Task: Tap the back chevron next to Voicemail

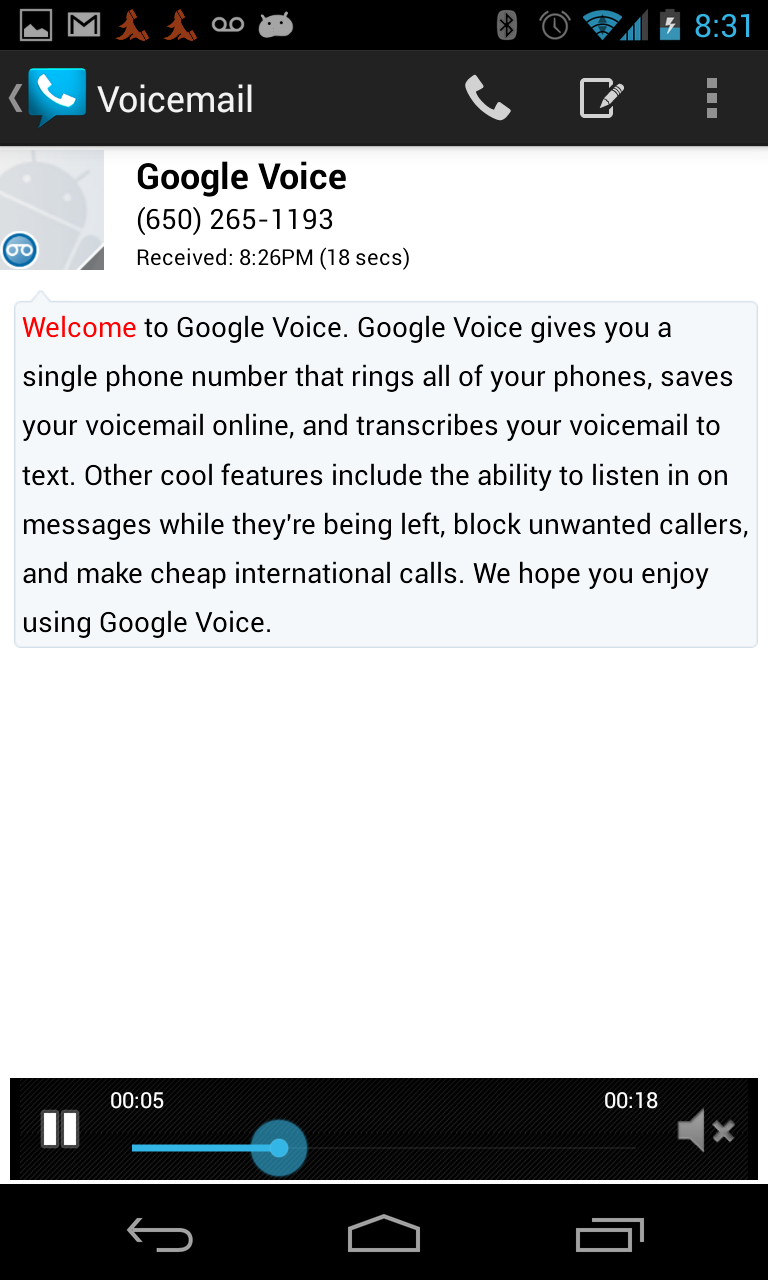Action: pyautogui.click(x=13, y=97)
